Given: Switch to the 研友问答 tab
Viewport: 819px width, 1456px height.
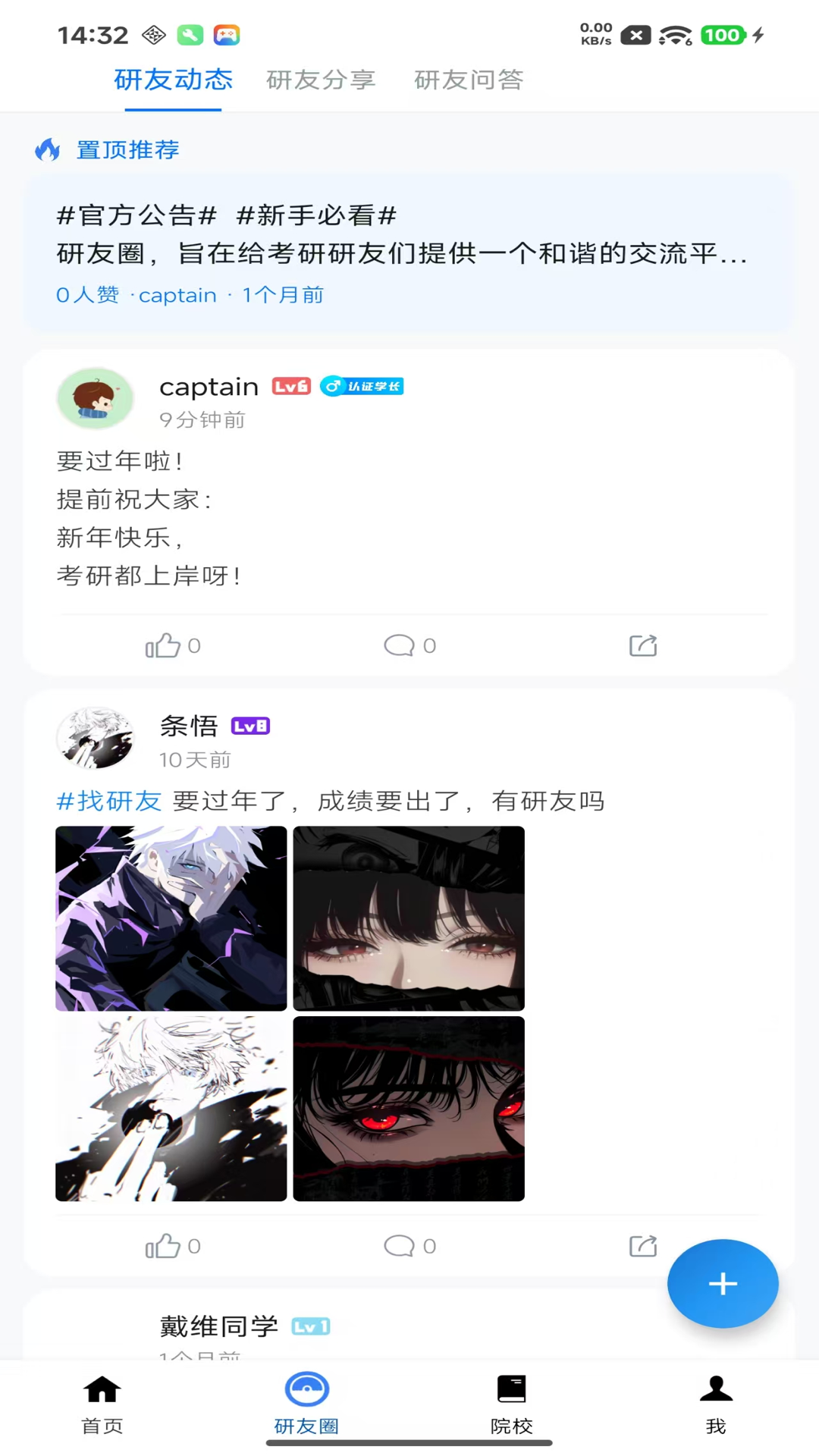Looking at the screenshot, I should pyautogui.click(x=469, y=80).
